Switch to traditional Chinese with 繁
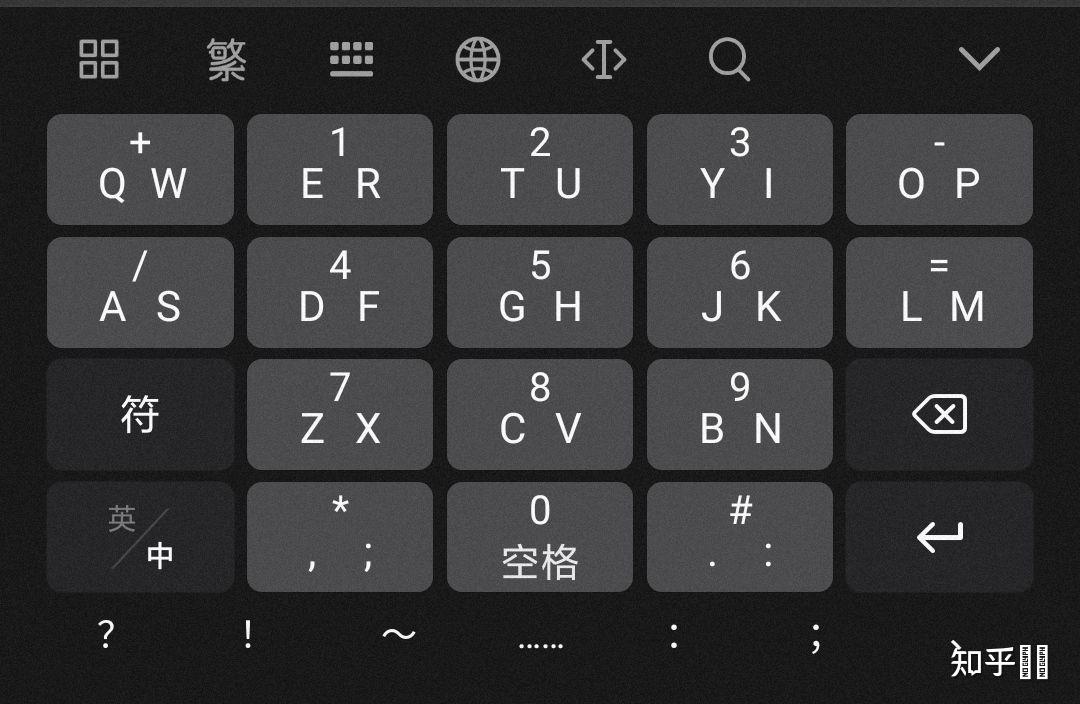Image resolution: width=1080 pixels, height=704 pixels. click(227, 60)
